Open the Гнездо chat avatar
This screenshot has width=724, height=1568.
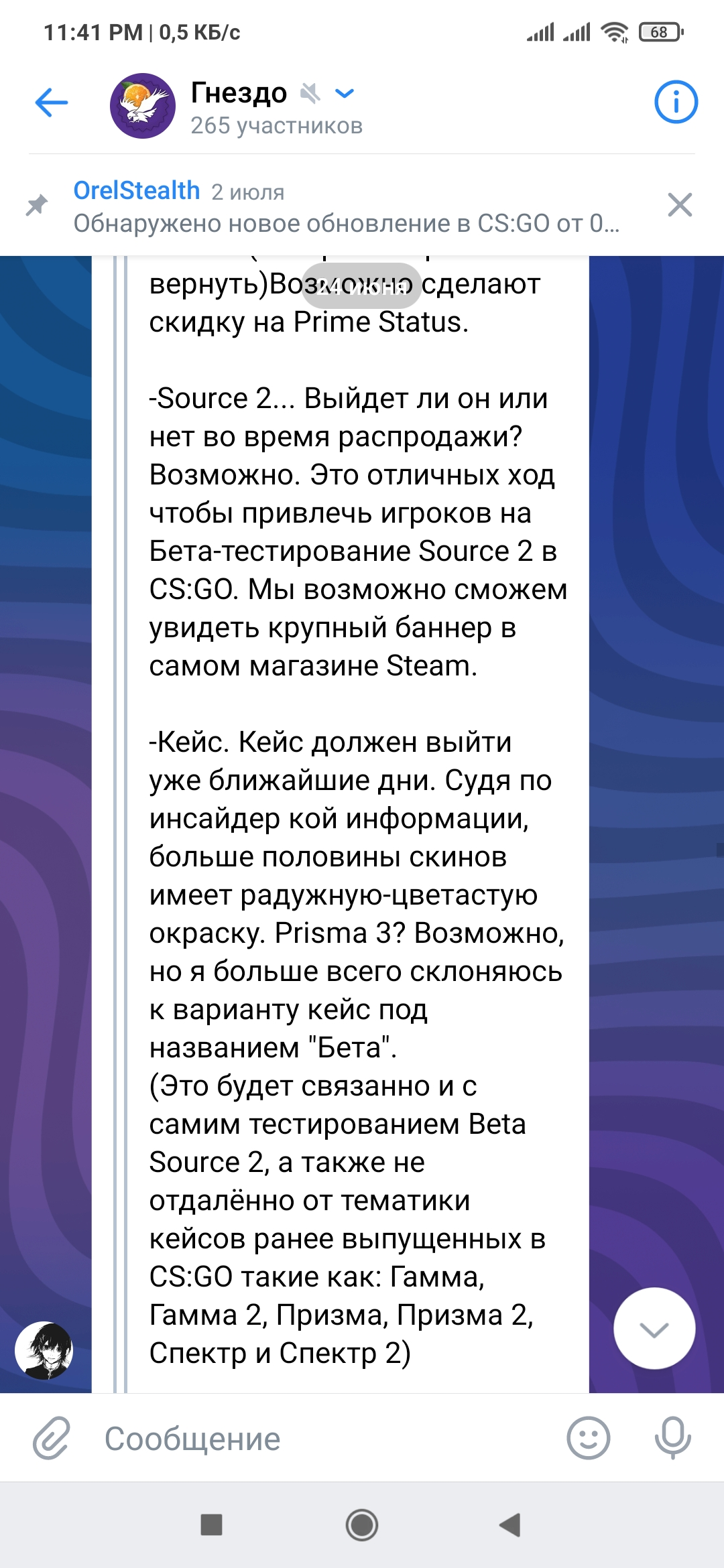(143, 106)
